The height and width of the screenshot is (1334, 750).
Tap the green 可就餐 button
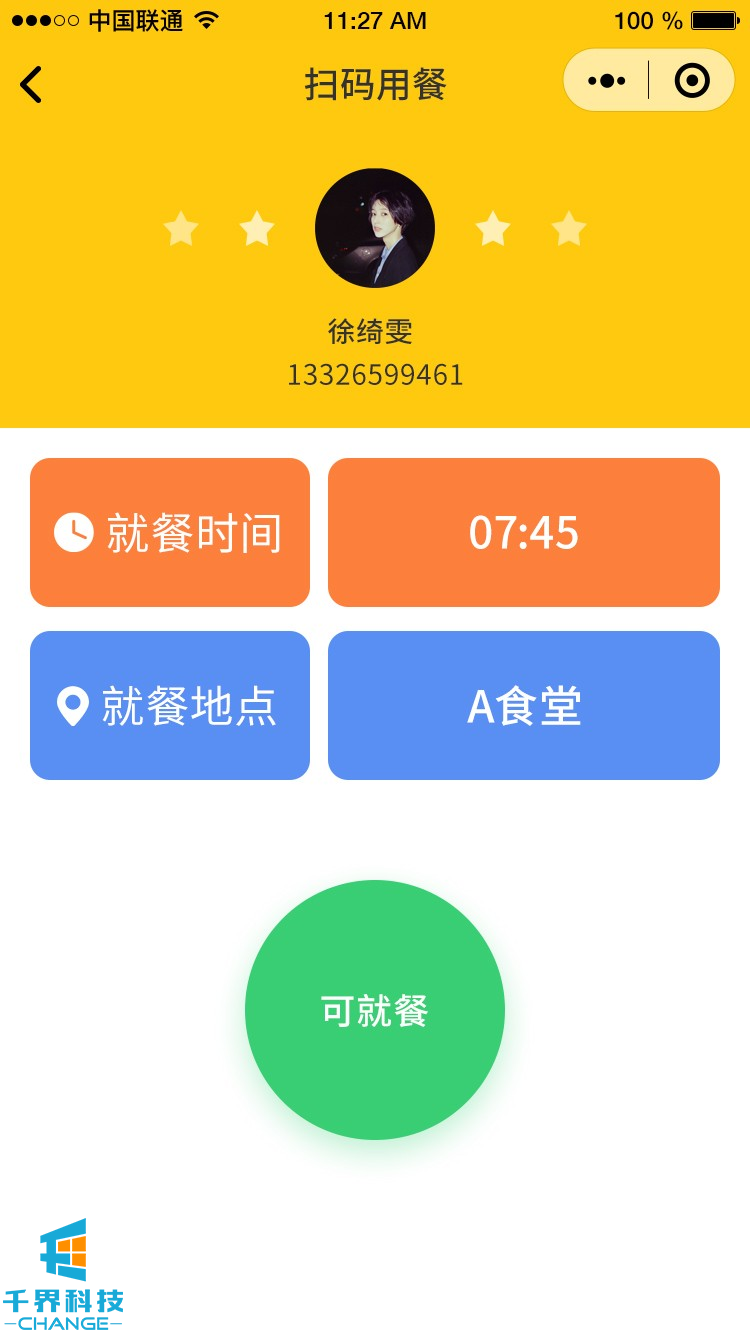coord(375,1010)
